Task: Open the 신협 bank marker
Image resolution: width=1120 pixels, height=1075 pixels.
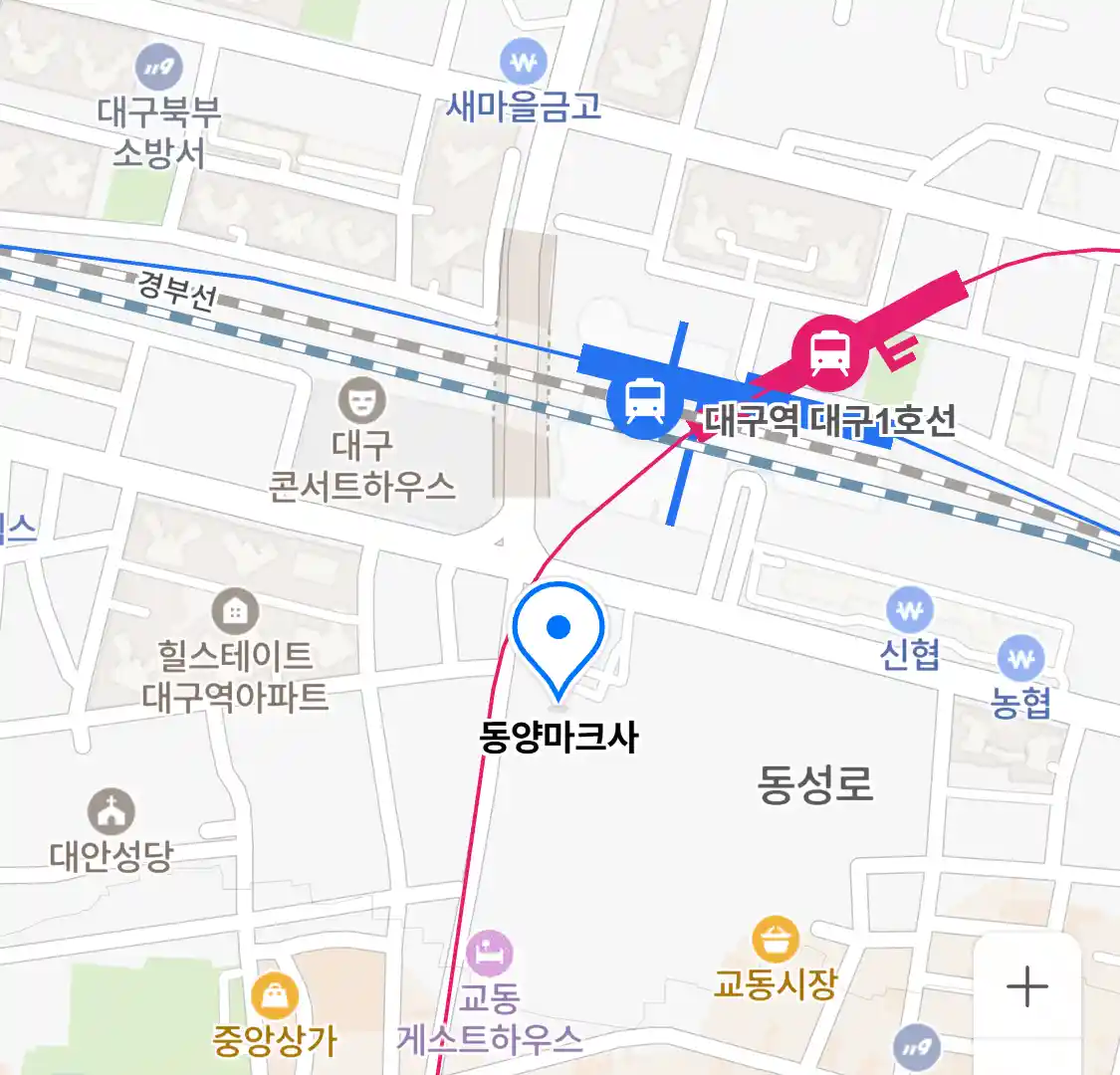Action: pyautogui.click(x=909, y=610)
